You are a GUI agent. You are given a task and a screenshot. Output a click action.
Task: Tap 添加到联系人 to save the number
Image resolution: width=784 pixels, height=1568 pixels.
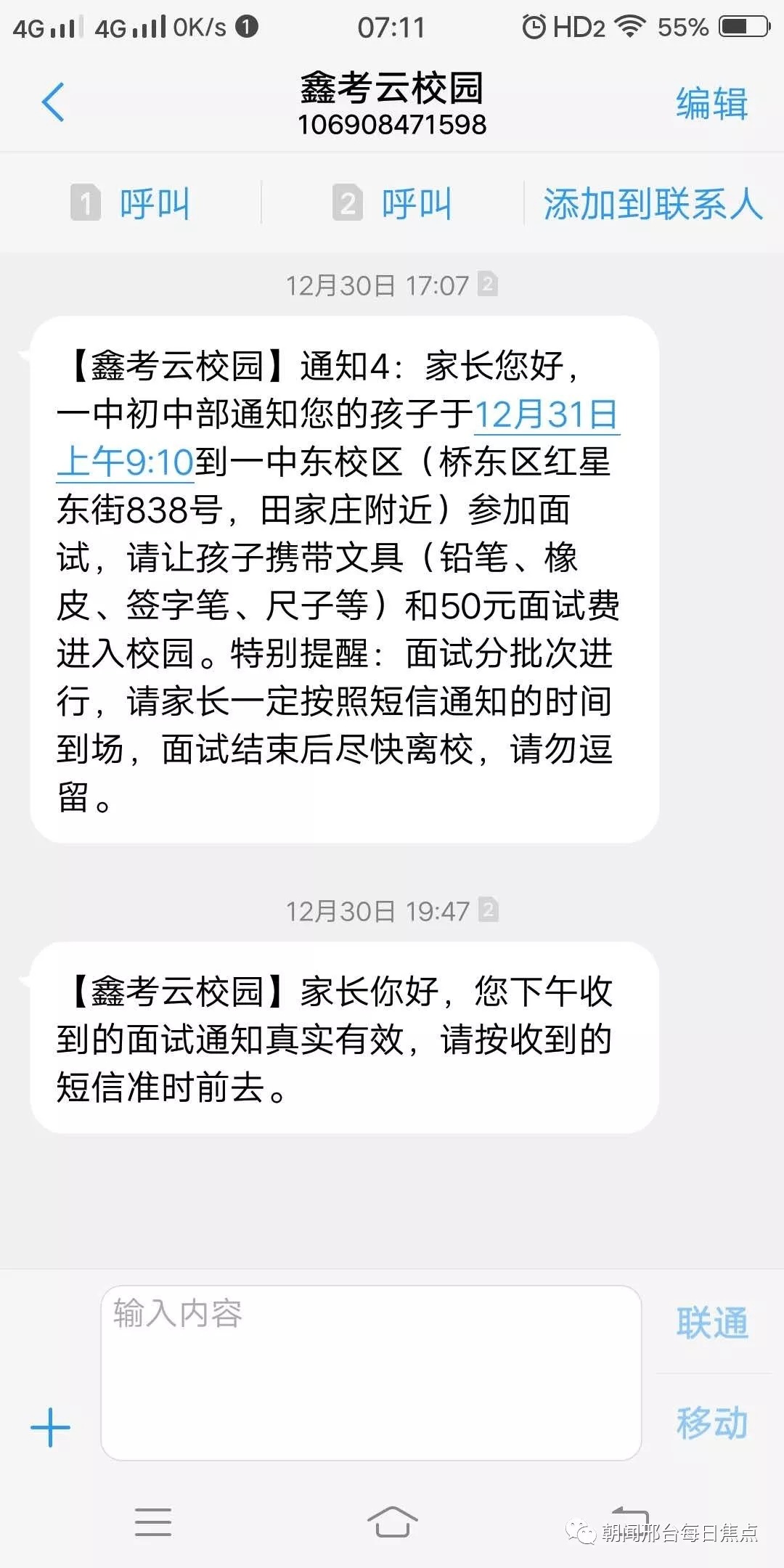653,203
